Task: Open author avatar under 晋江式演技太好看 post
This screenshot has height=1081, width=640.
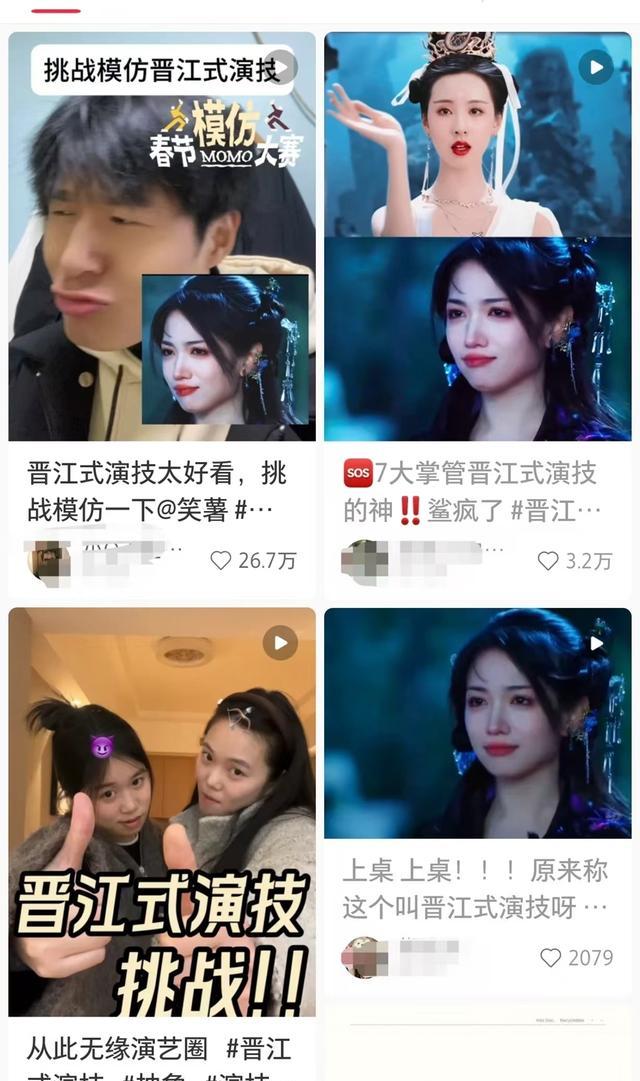Action: (x=48, y=560)
